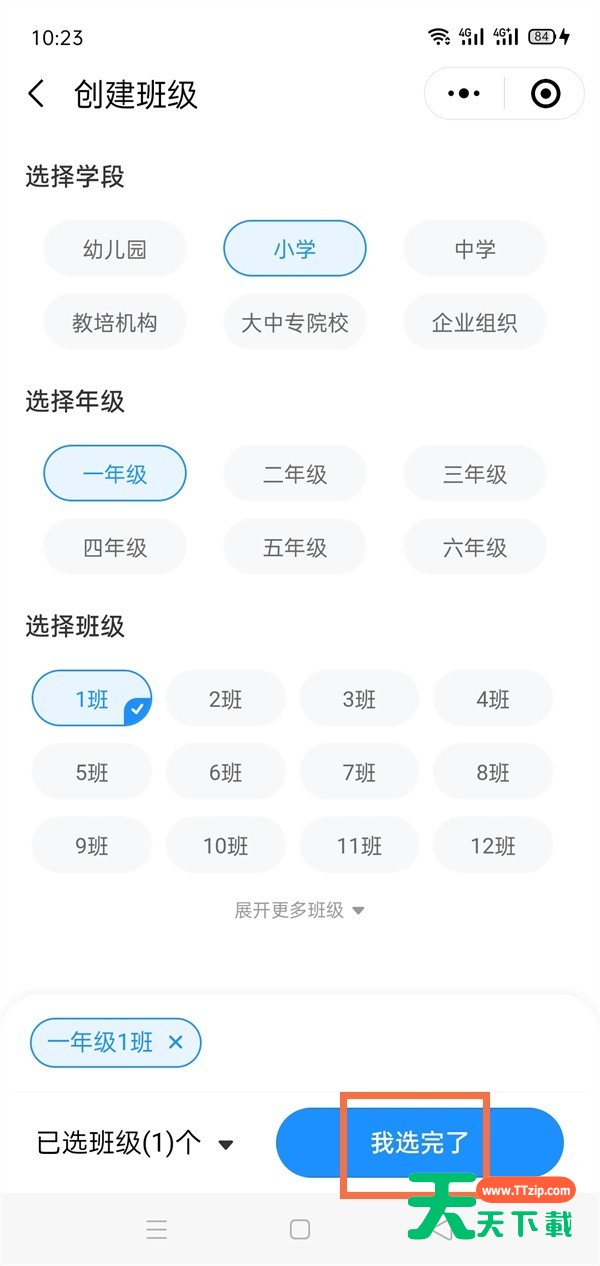
Task: Select the 幼儿园 school stage
Action: [x=115, y=249]
